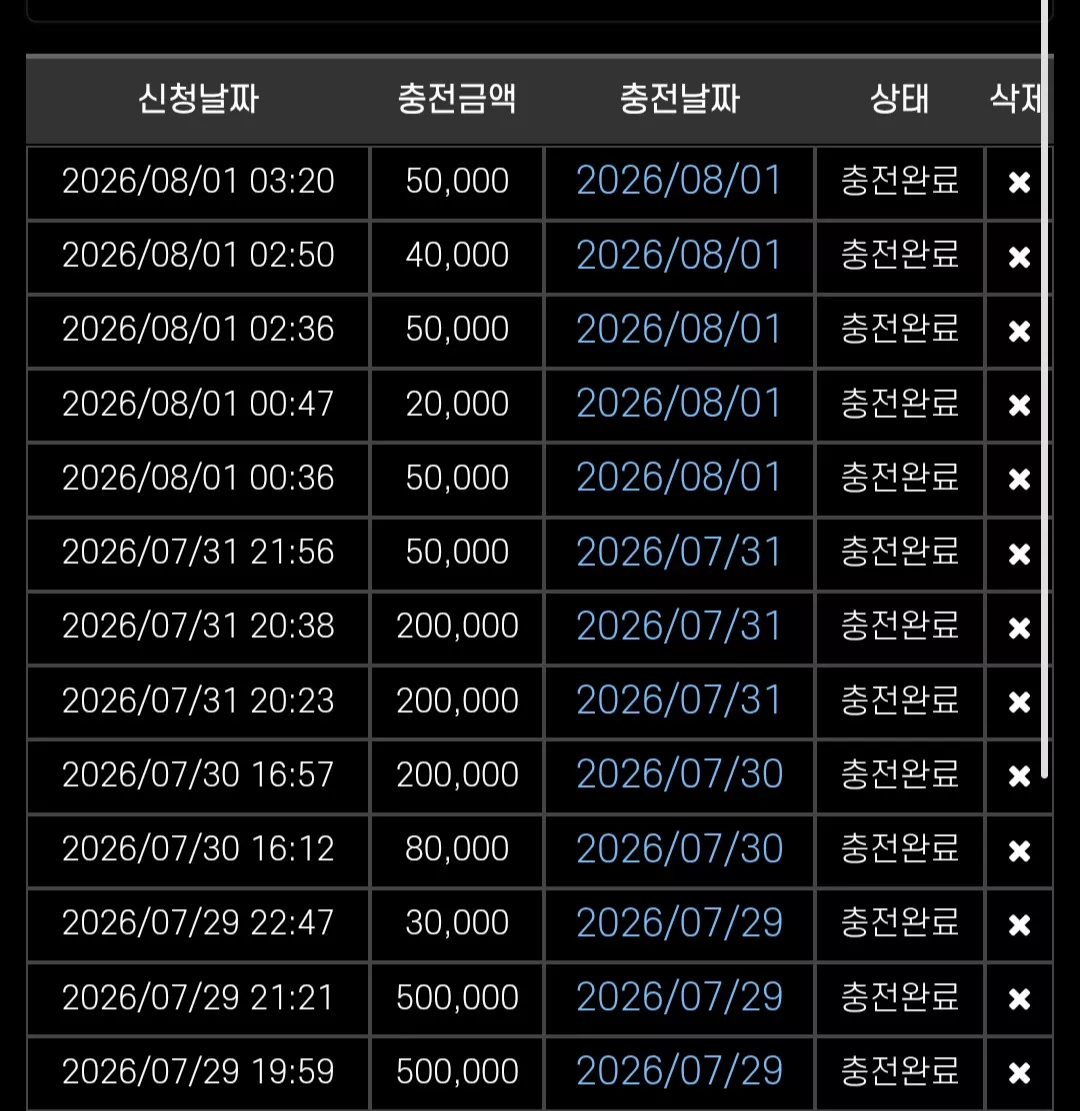This screenshot has width=1080, height=1111.
Task: Delete the 2026/07/30 16:12 entry of 80,000
Action: click(x=1019, y=850)
